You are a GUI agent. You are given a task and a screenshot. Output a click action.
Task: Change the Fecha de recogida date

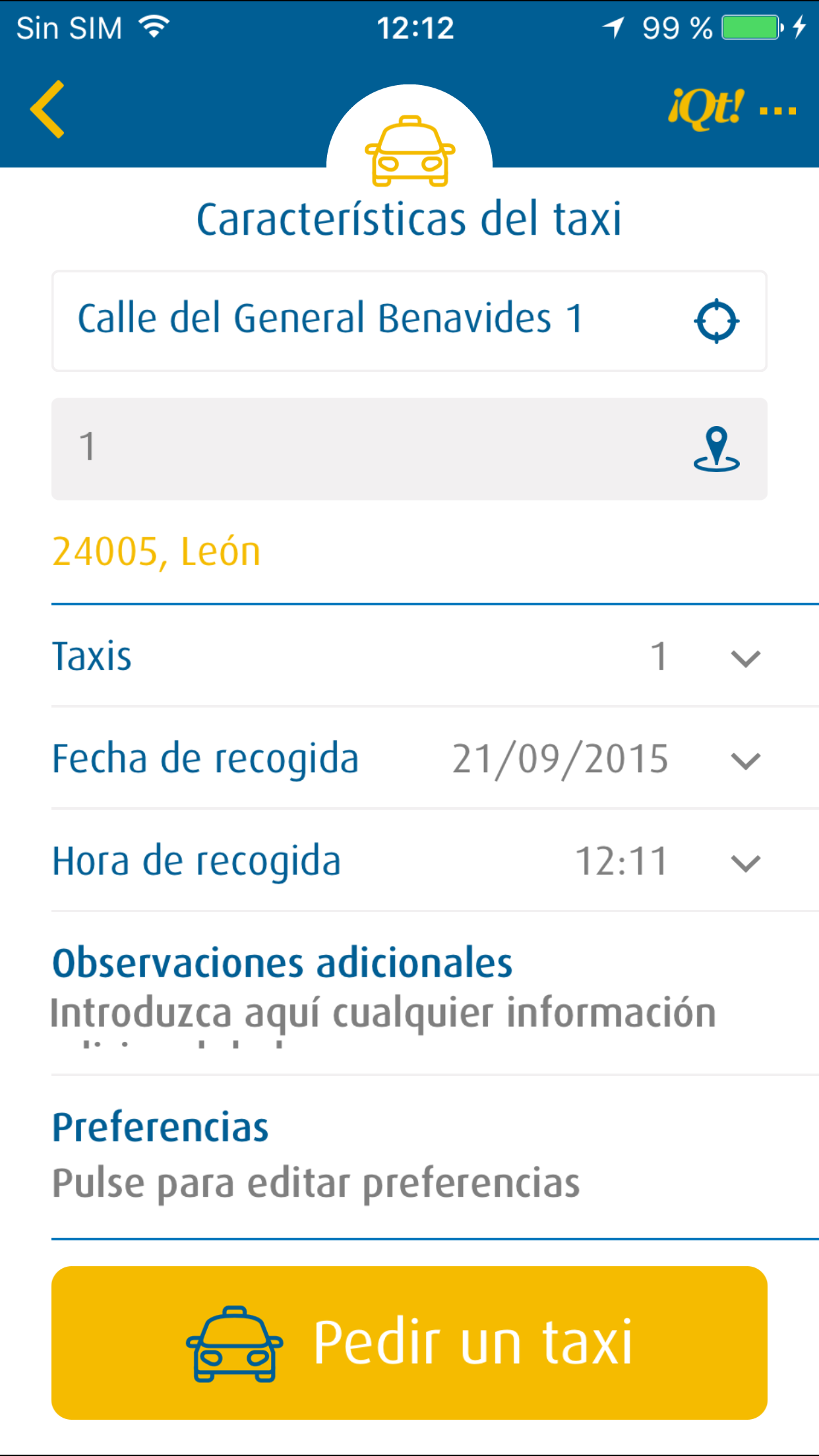point(435,758)
